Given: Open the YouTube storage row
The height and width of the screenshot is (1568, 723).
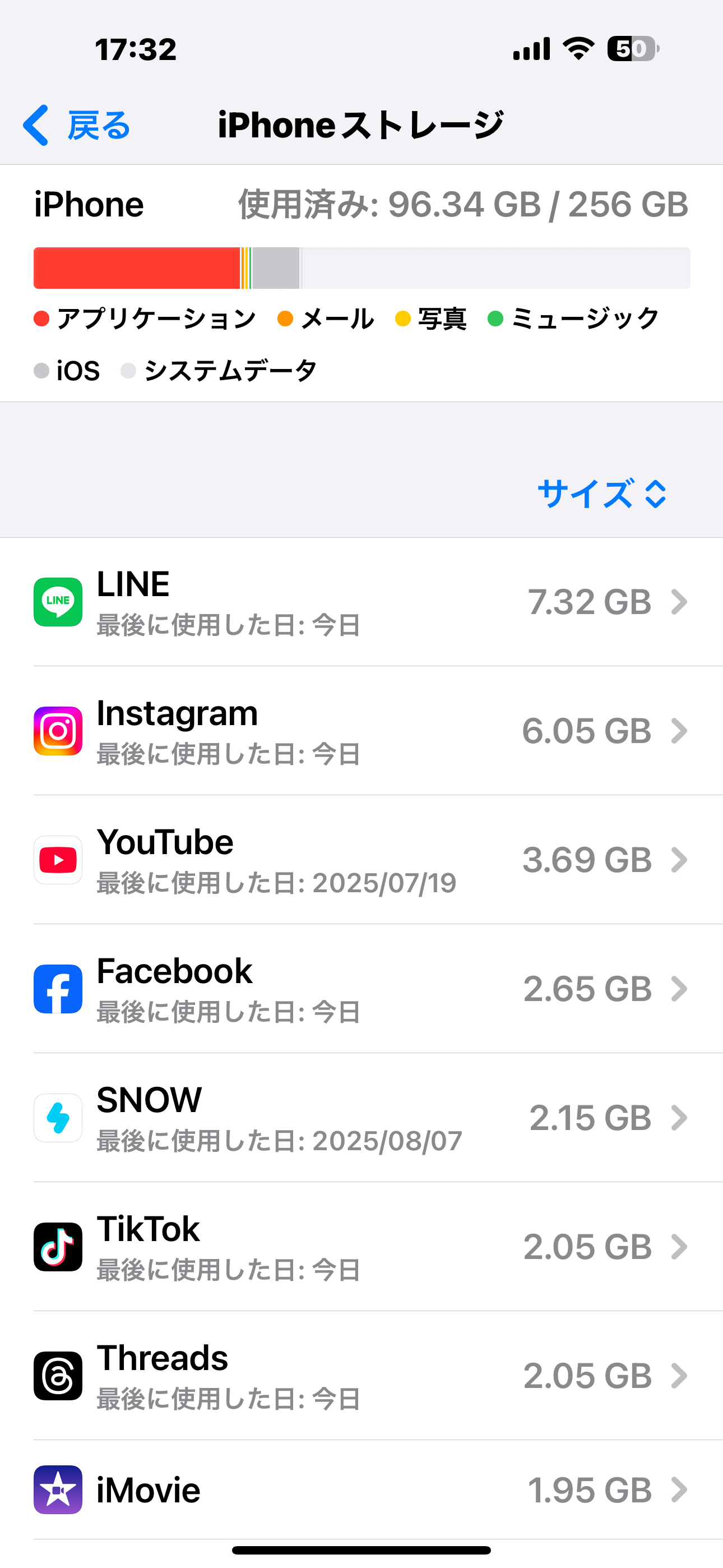Looking at the screenshot, I should click(361, 860).
